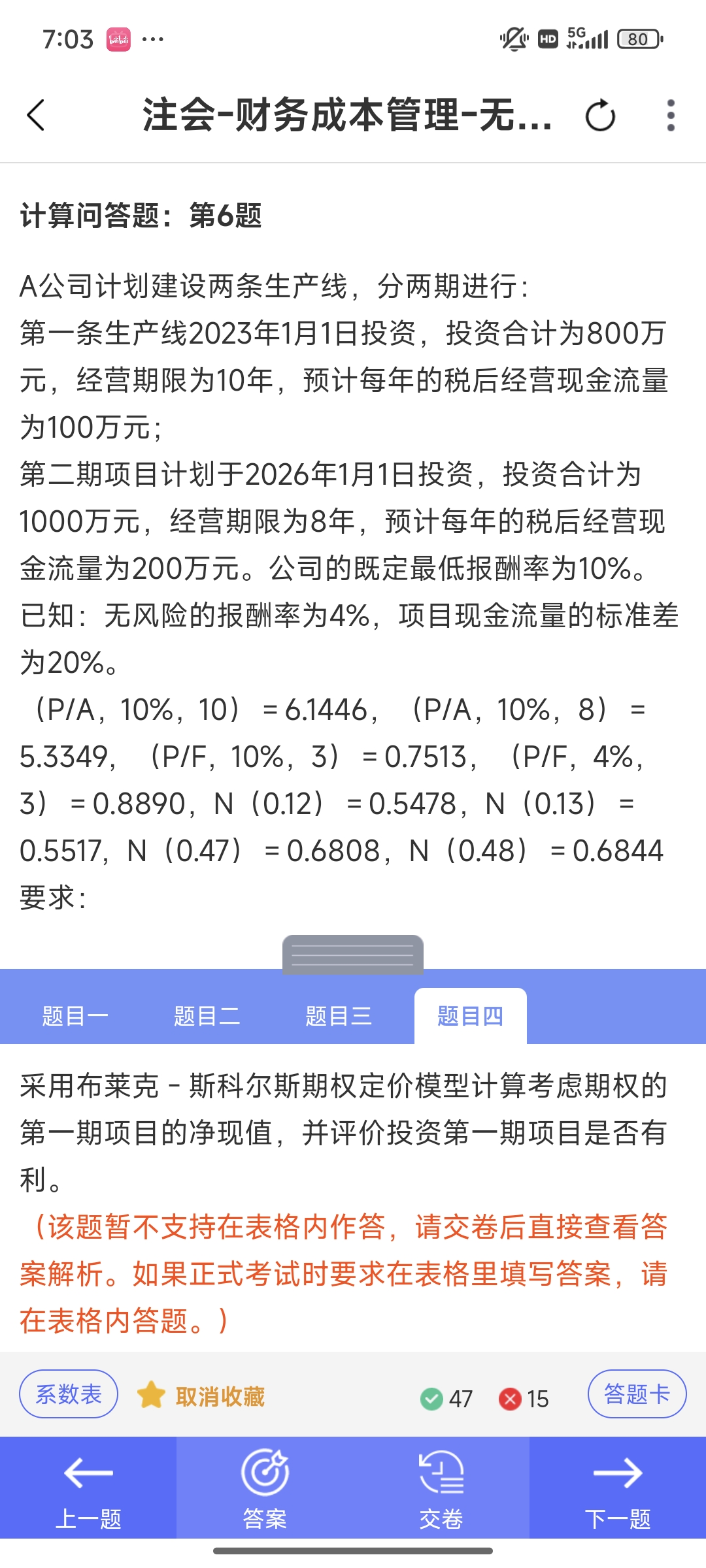Image resolution: width=706 pixels, height=1568 pixels.
Task: Switch to the 题目二 tab
Action: point(207,1016)
